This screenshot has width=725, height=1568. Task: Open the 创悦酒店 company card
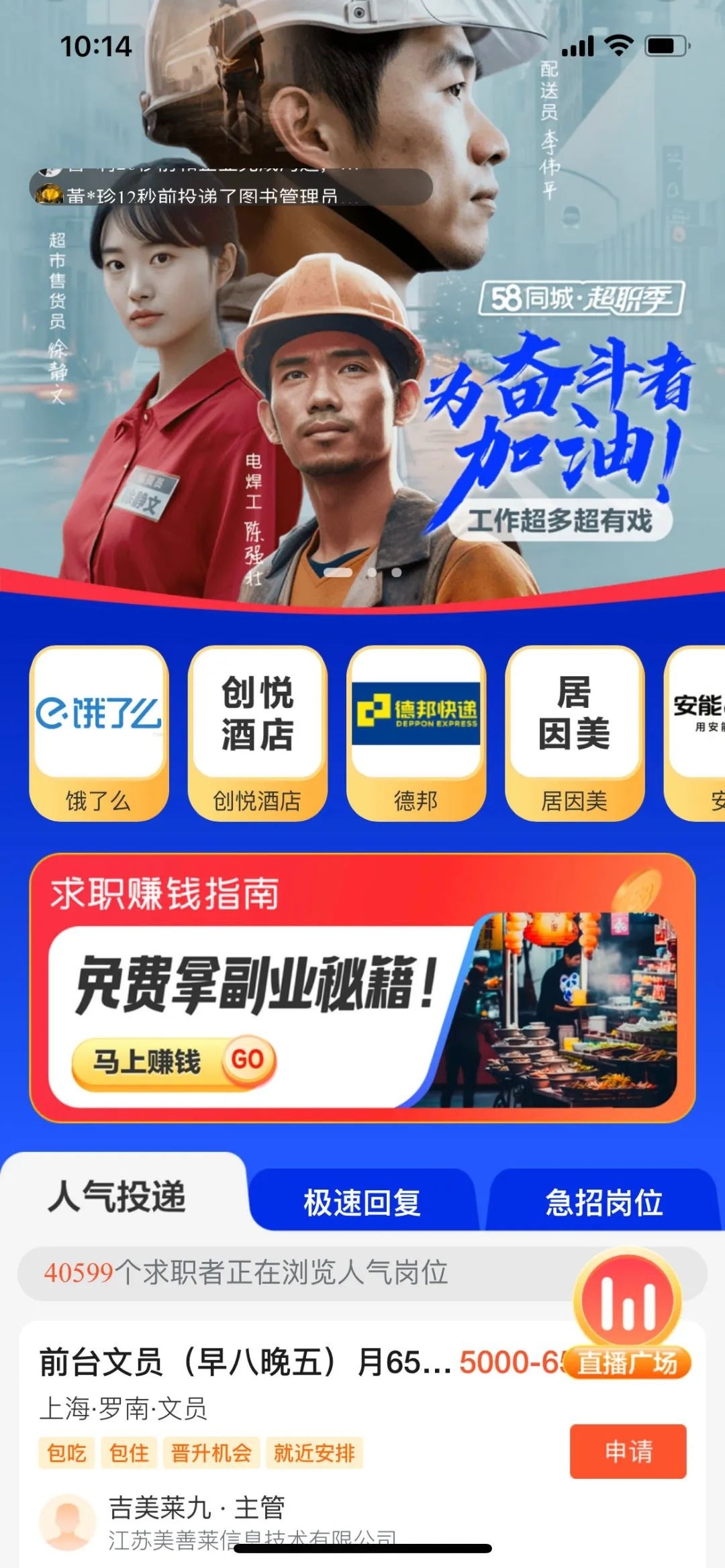point(257,733)
